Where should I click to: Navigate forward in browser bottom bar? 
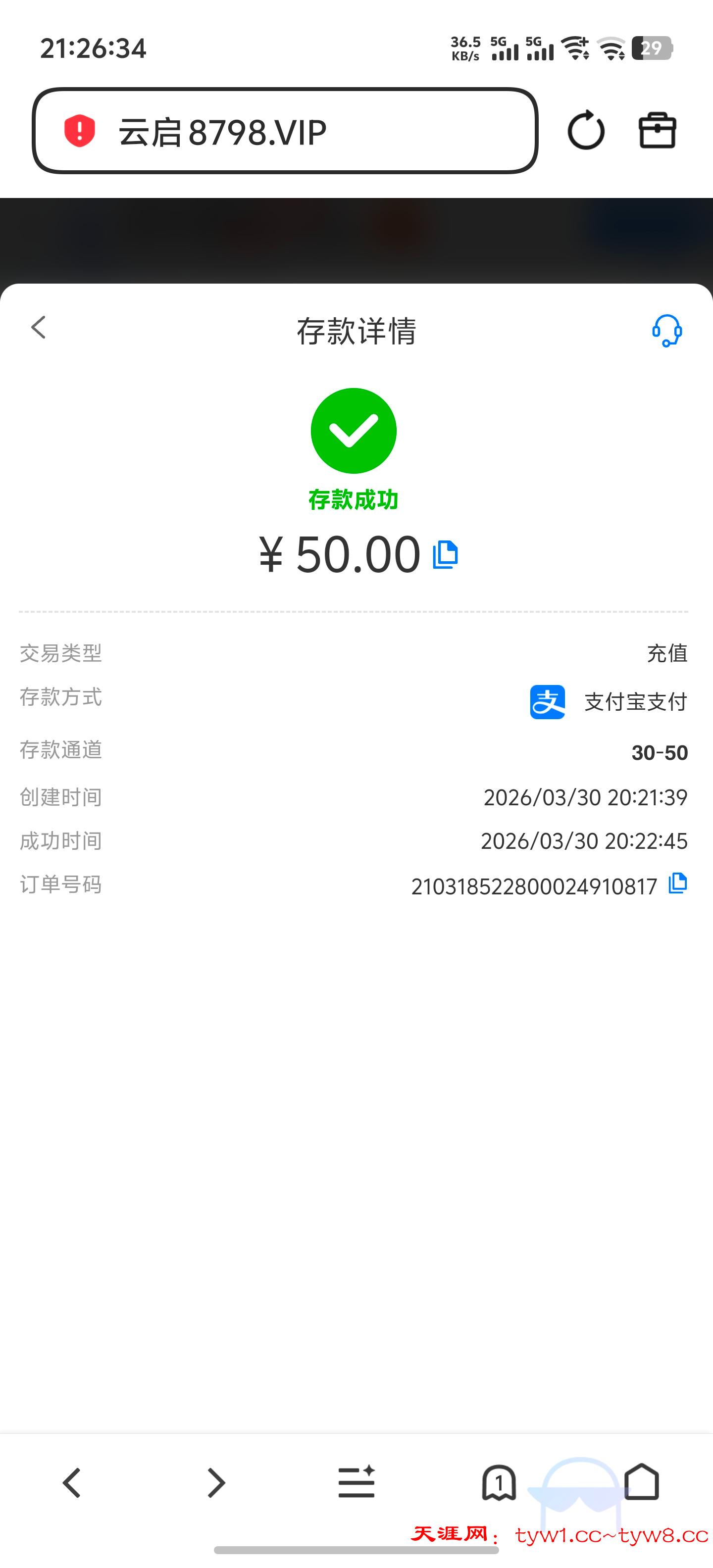[x=215, y=1483]
